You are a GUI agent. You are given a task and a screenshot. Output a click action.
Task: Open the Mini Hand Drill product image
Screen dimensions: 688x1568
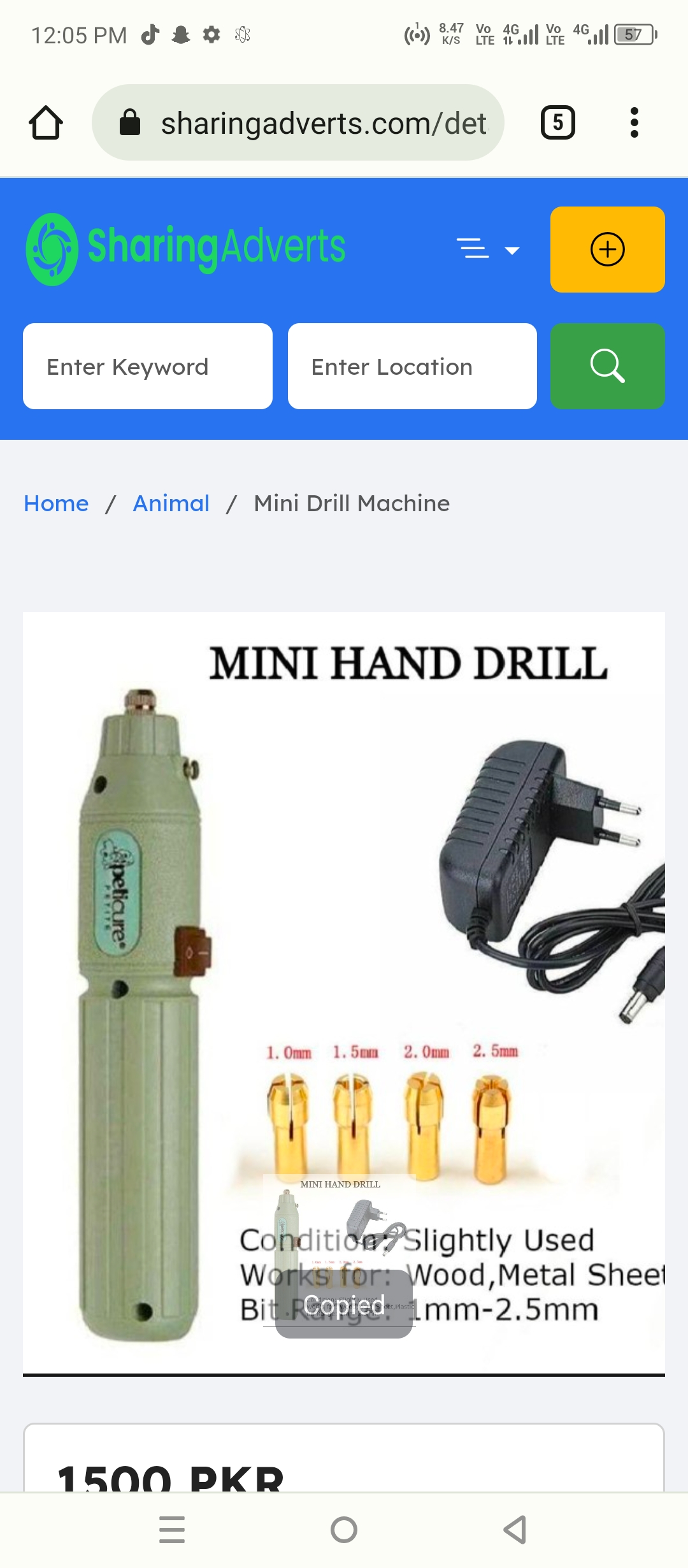pyautogui.click(x=344, y=956)
